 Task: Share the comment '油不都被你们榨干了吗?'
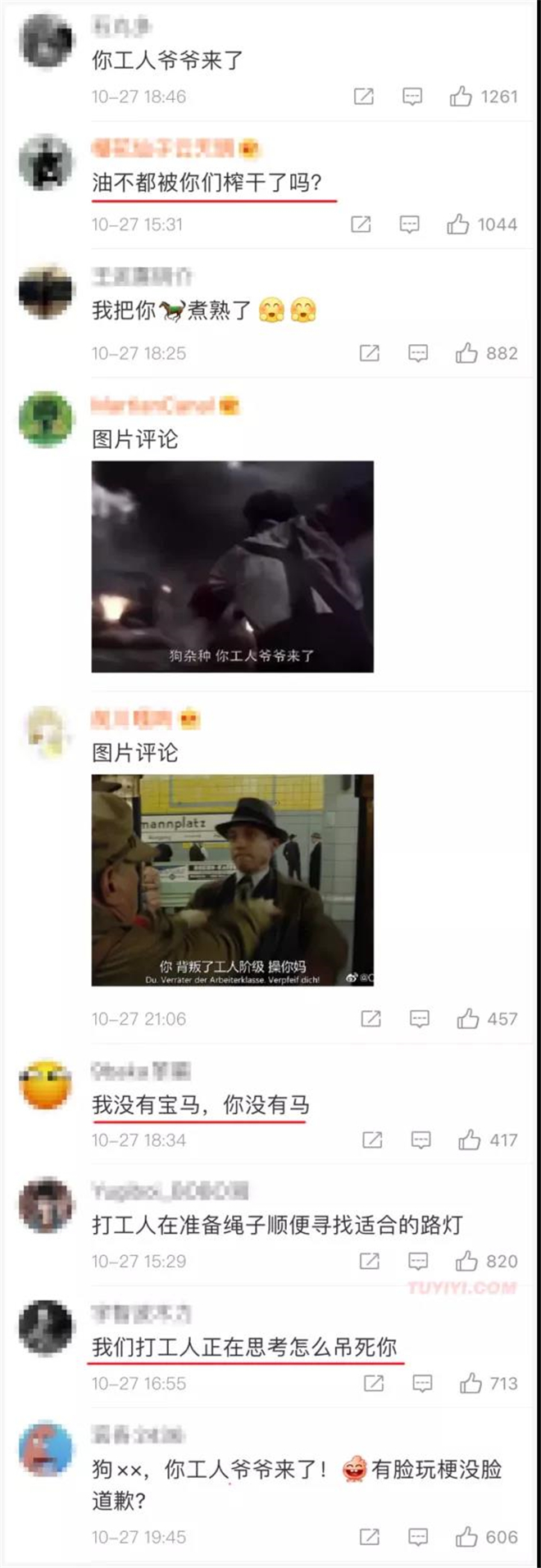[x=361, y=224]
